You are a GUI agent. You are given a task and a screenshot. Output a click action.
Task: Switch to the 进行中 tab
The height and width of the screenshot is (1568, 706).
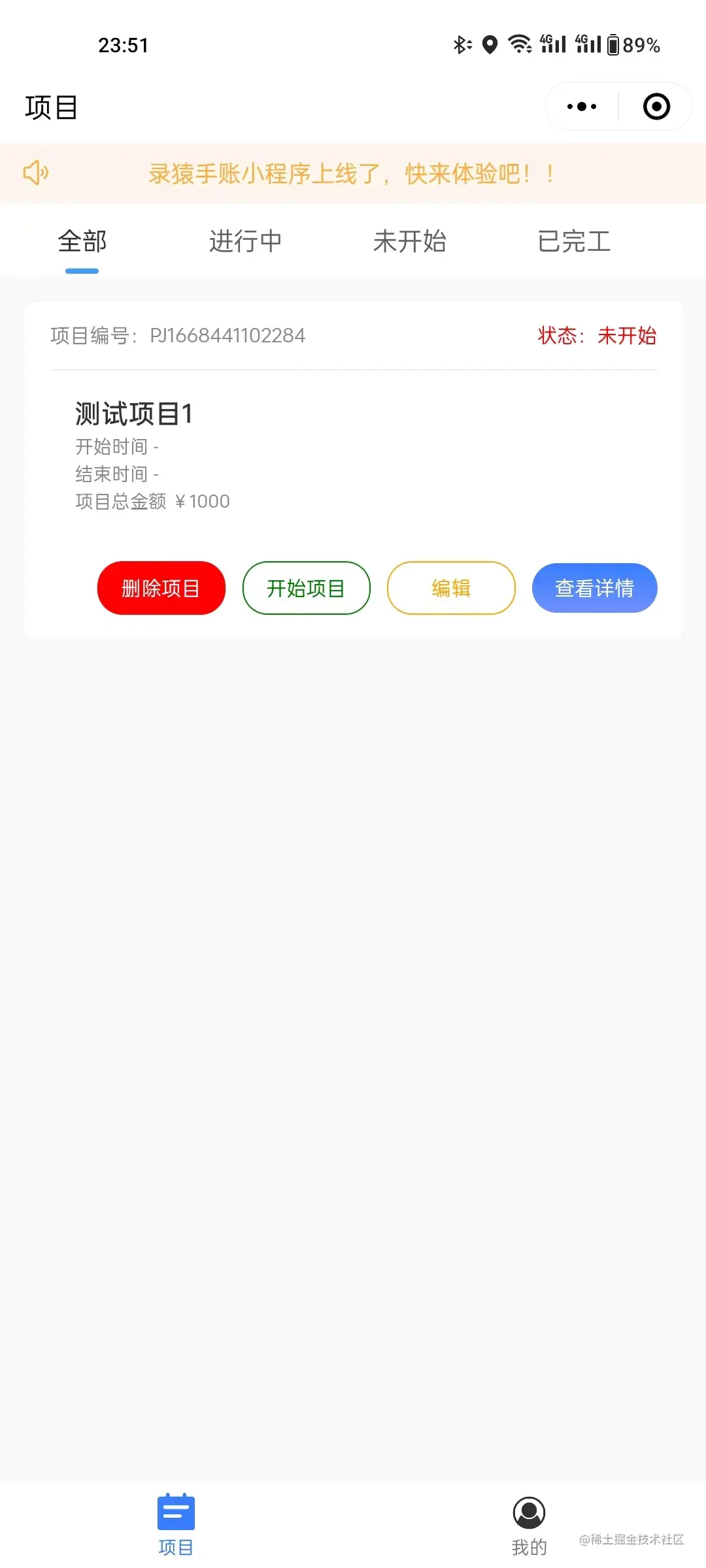click(x=246, y=242)
